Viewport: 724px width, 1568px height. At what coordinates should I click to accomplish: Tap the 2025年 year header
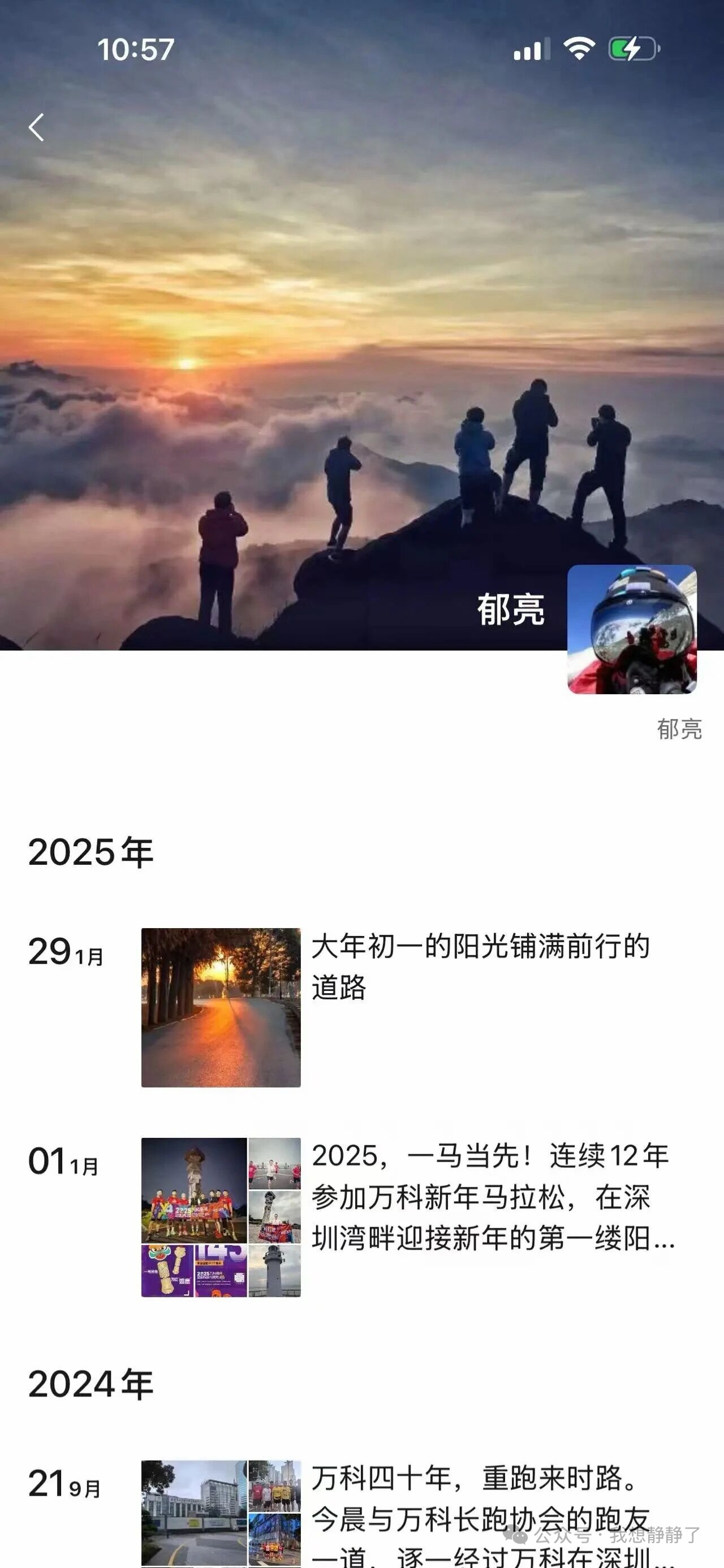pyautogui.click(x=90, y=851)
